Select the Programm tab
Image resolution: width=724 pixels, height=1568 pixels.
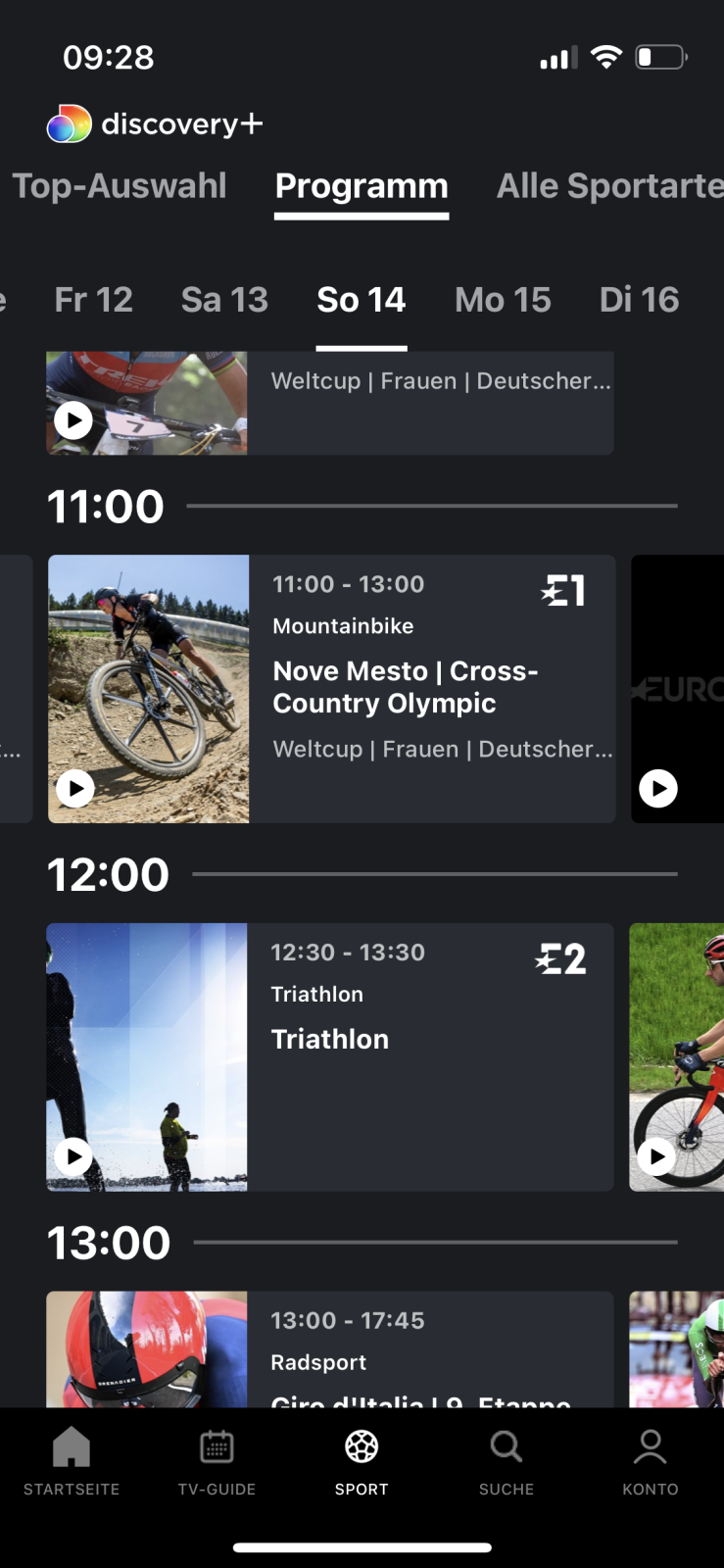pos(362,186)
